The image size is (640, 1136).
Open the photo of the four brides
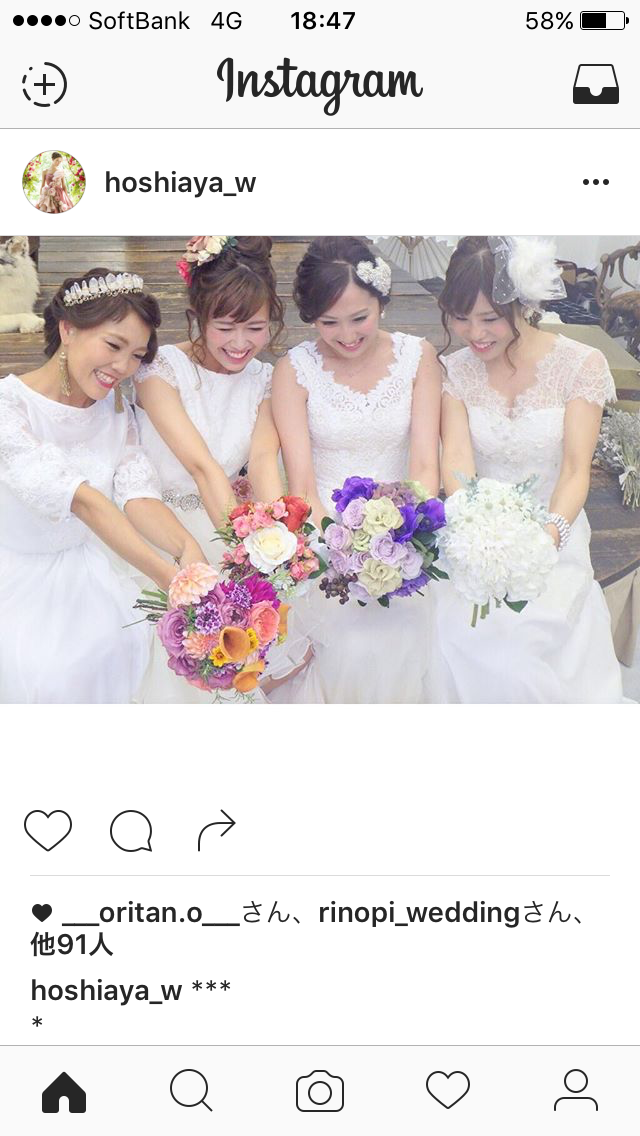(320, 469)
